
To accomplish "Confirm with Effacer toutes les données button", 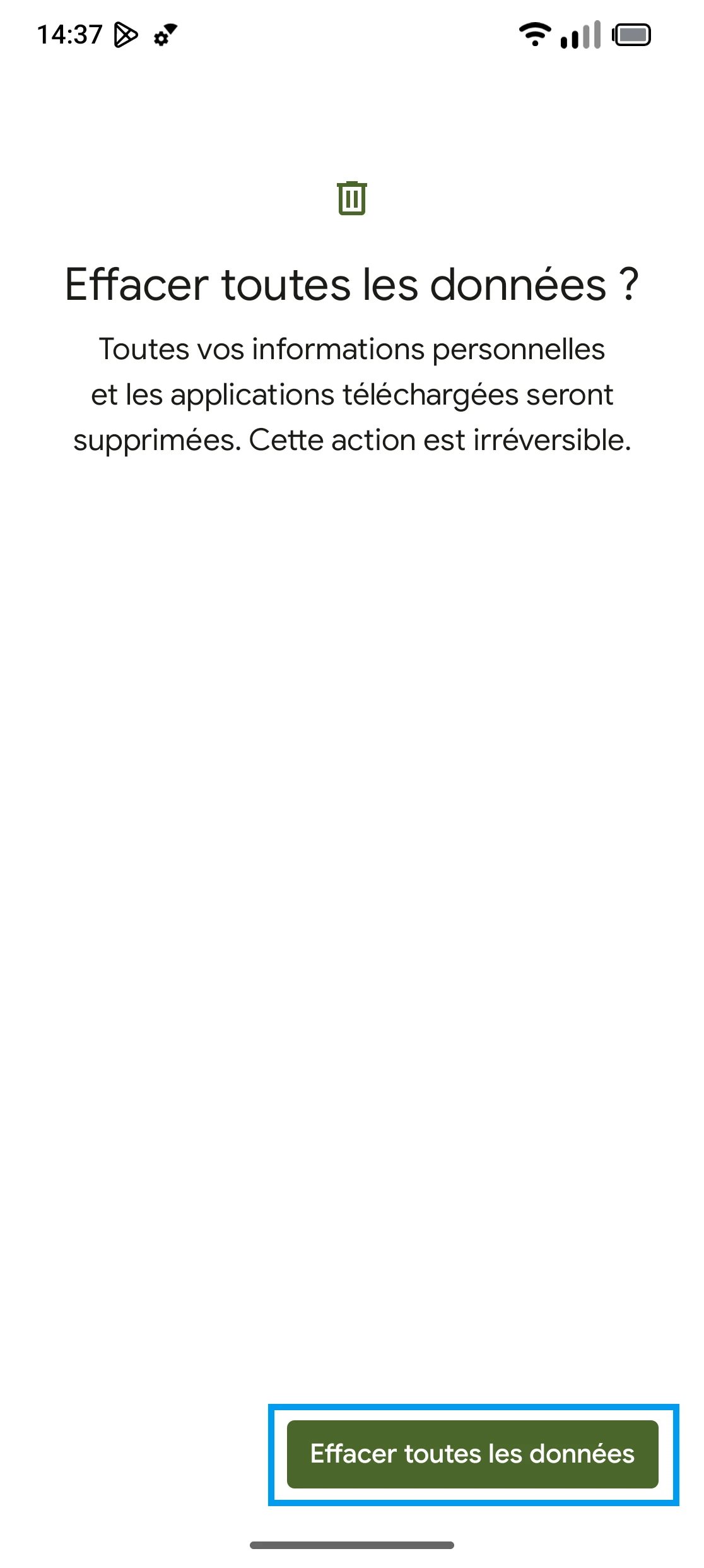I will (x=472, y=1454).
